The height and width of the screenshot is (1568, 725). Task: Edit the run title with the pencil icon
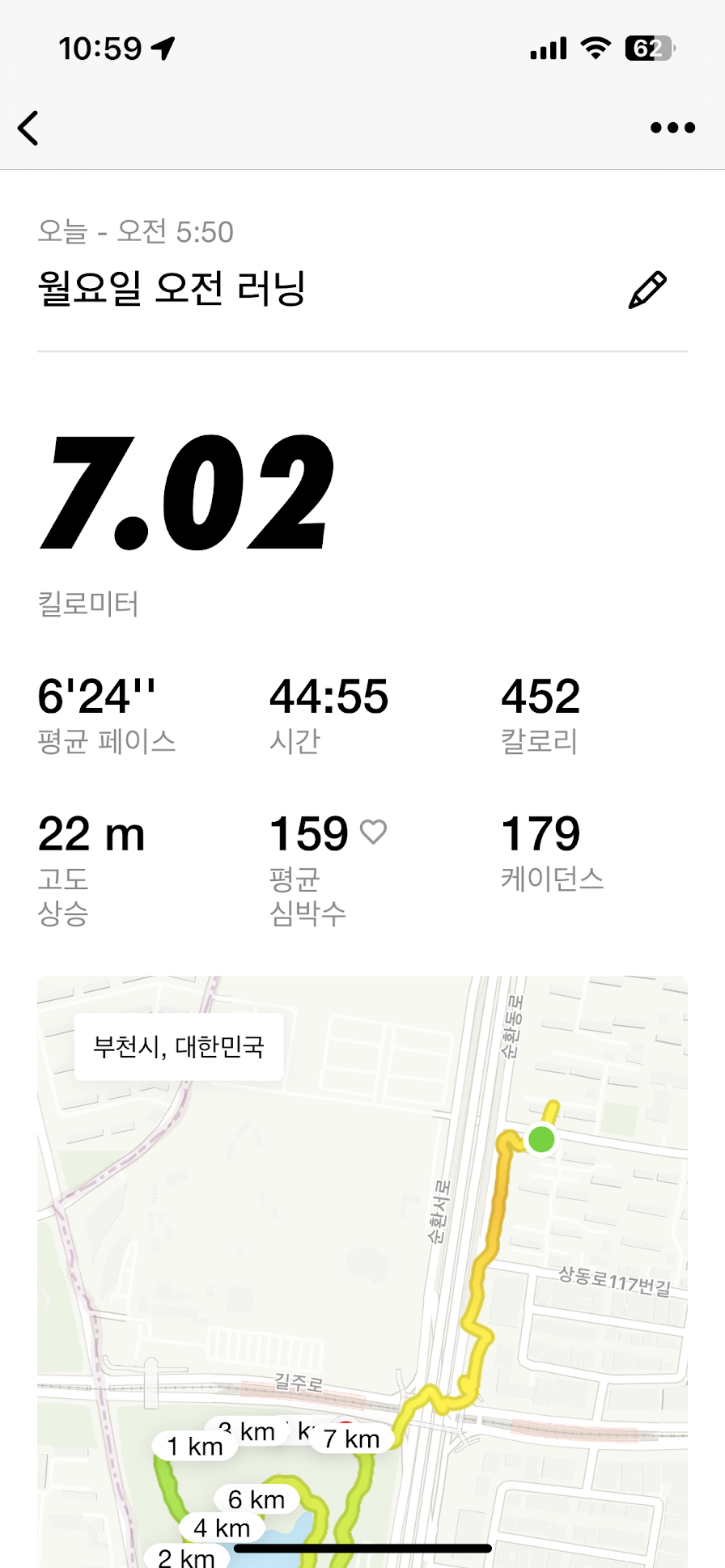(647, 290)
